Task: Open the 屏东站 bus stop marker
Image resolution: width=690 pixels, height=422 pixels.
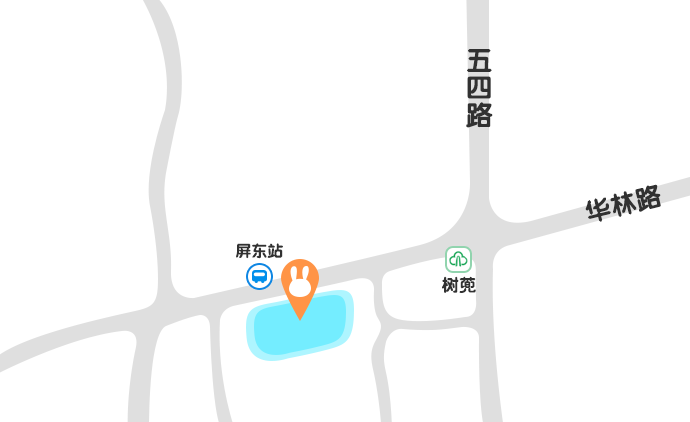Action: coord(259,276)
